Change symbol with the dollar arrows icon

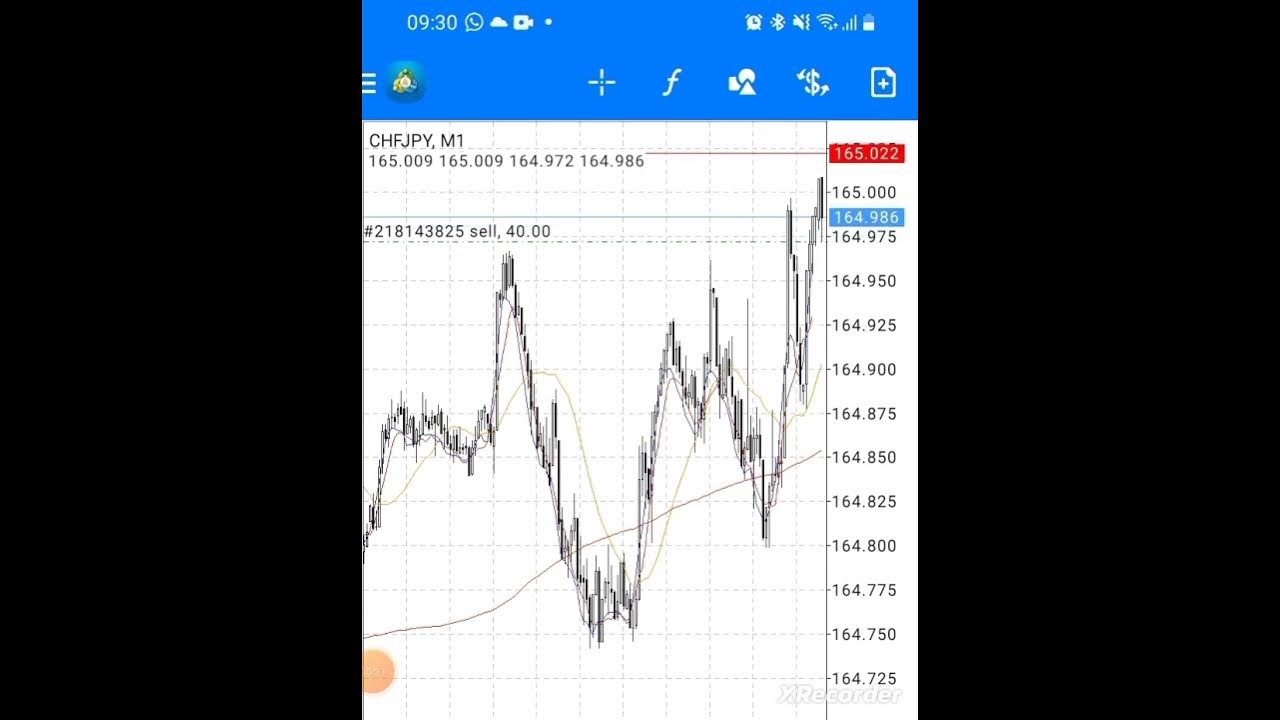pyautogui.click(x=812, y=83)
